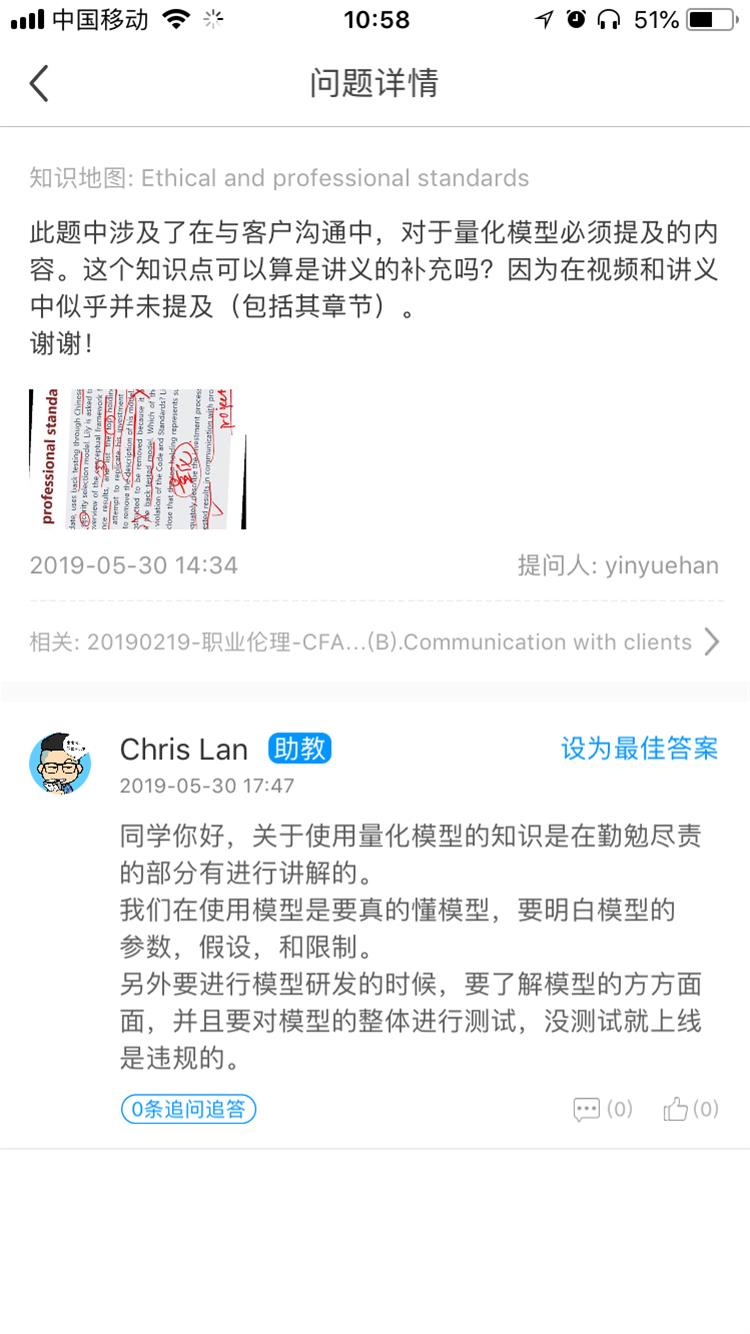View Chris Lan's profile avatar

click(x=60, y=763)
